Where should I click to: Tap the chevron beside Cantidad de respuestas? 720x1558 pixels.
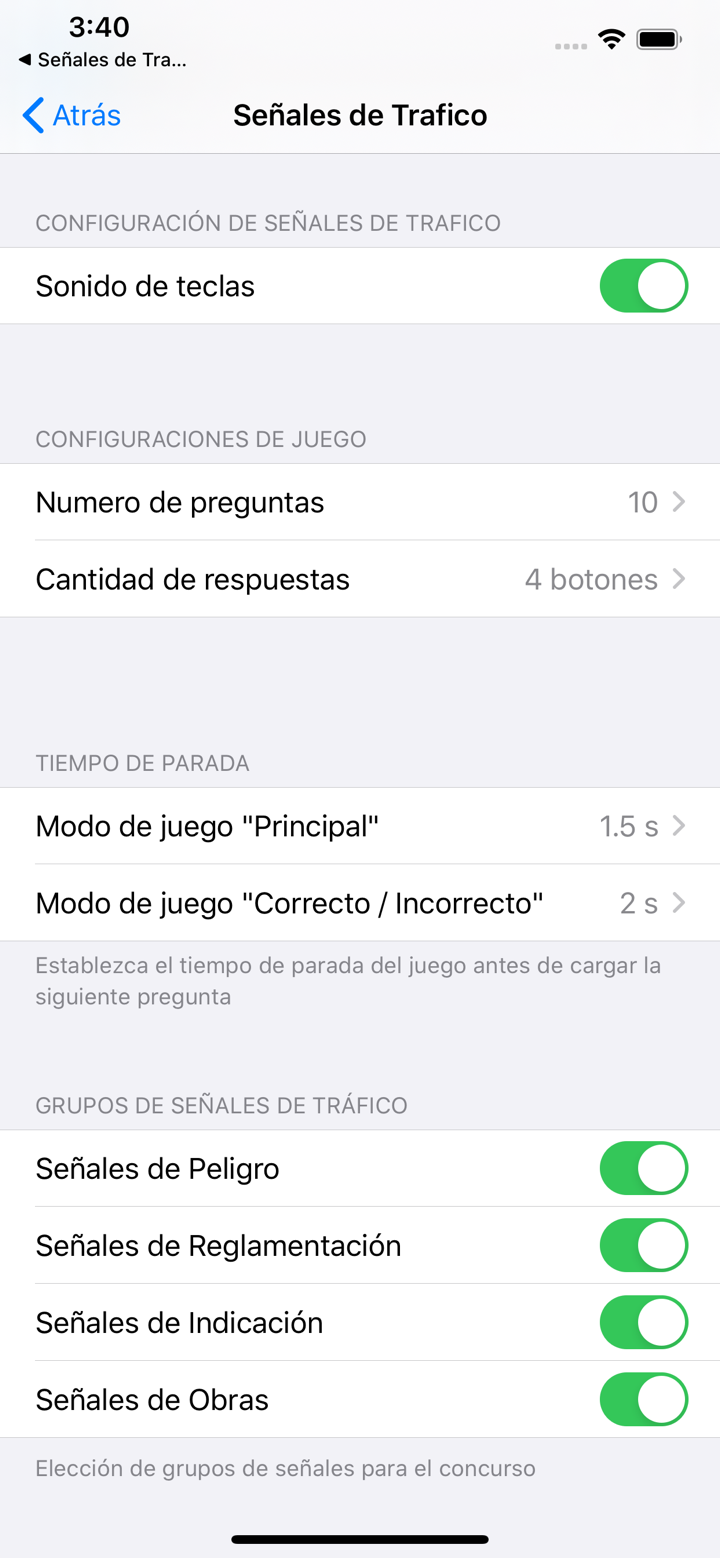pyautogui.click(x=678, y=579)
